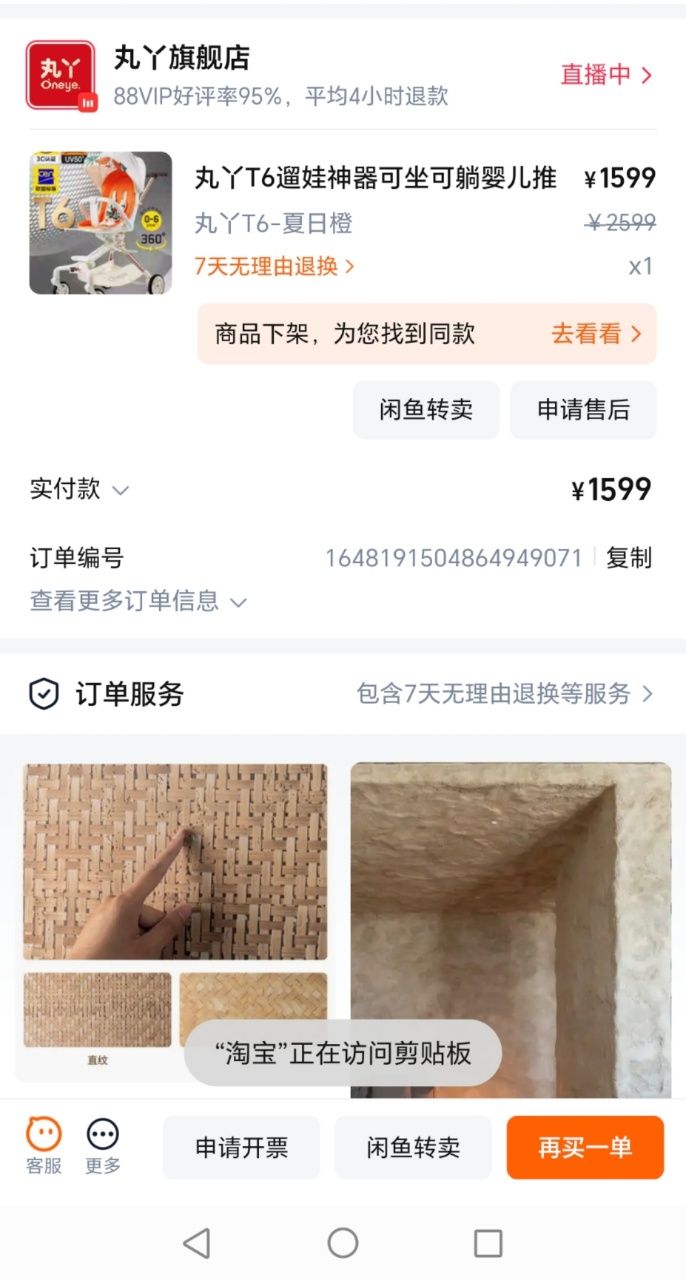This screenshot has width=686, height=1280.
Task: Expand 查看更多订单信息
Action: pos(138,601)
